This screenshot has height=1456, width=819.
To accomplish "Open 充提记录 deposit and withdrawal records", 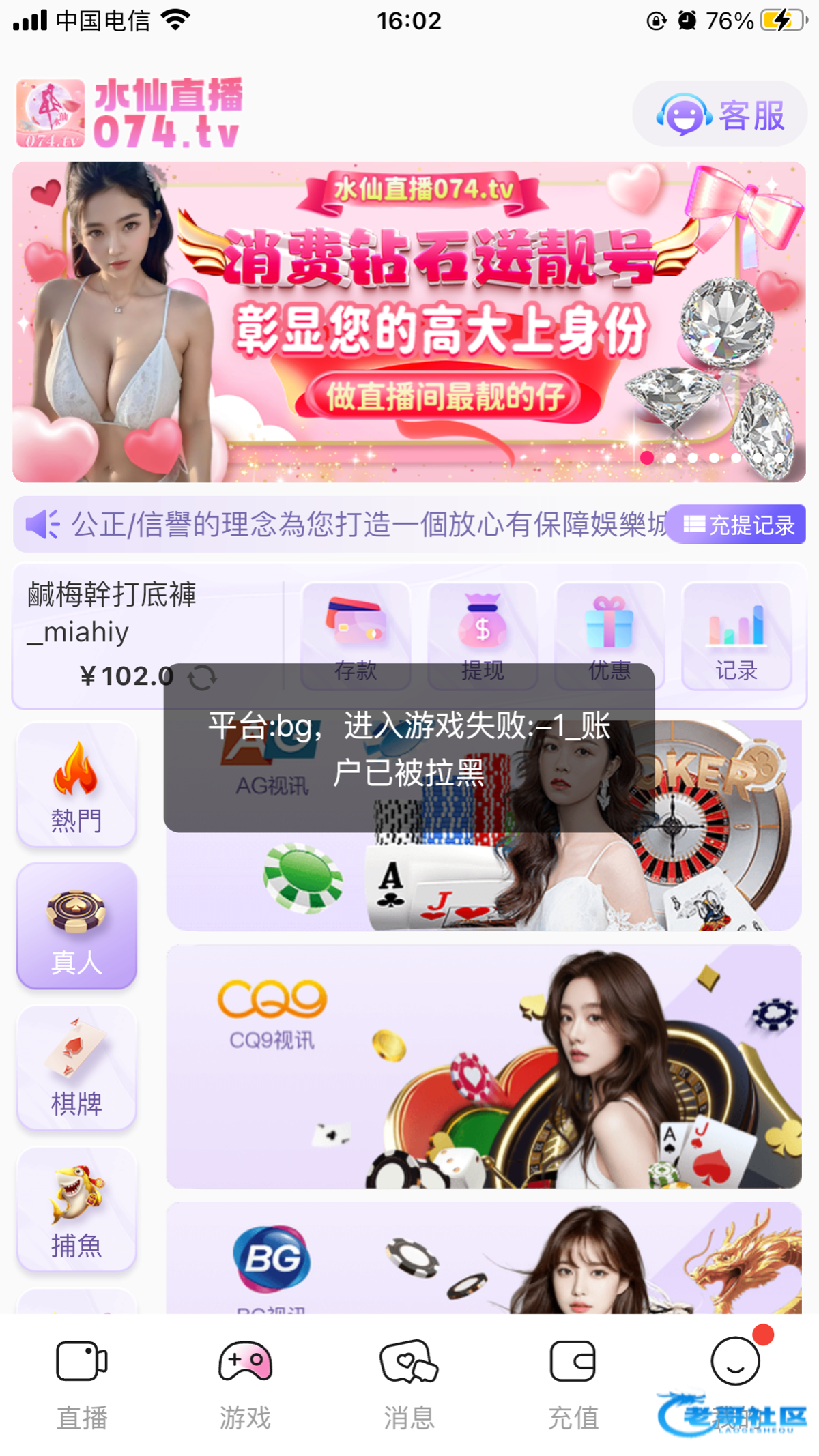I will (737, 525).
